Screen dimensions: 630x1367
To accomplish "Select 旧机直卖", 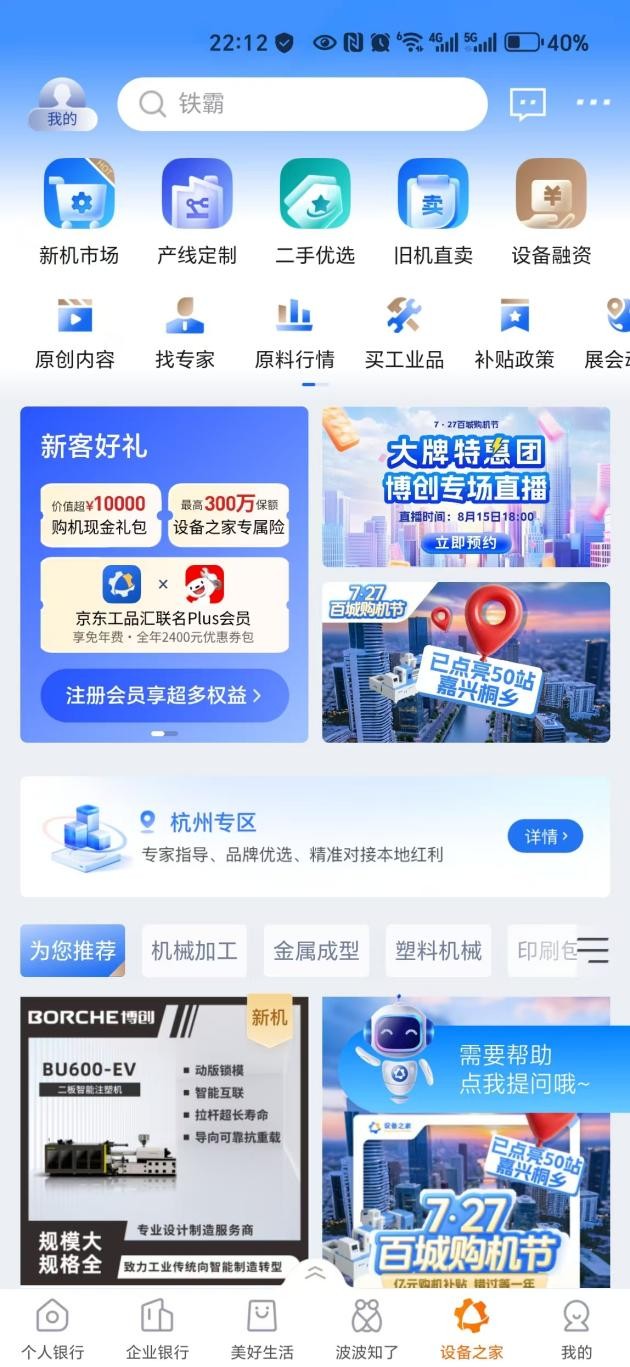I will [x=433, y=211].
